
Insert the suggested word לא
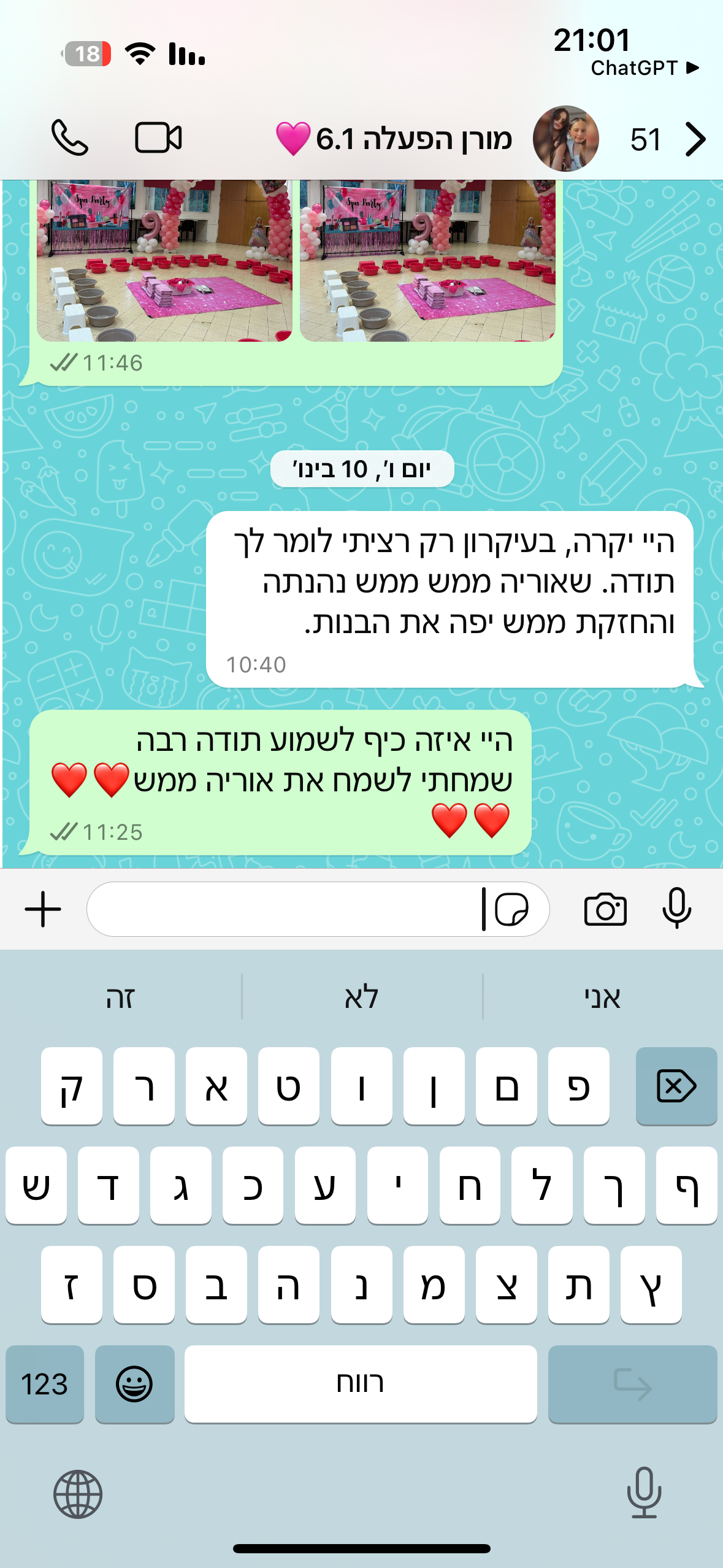point(362,997)
